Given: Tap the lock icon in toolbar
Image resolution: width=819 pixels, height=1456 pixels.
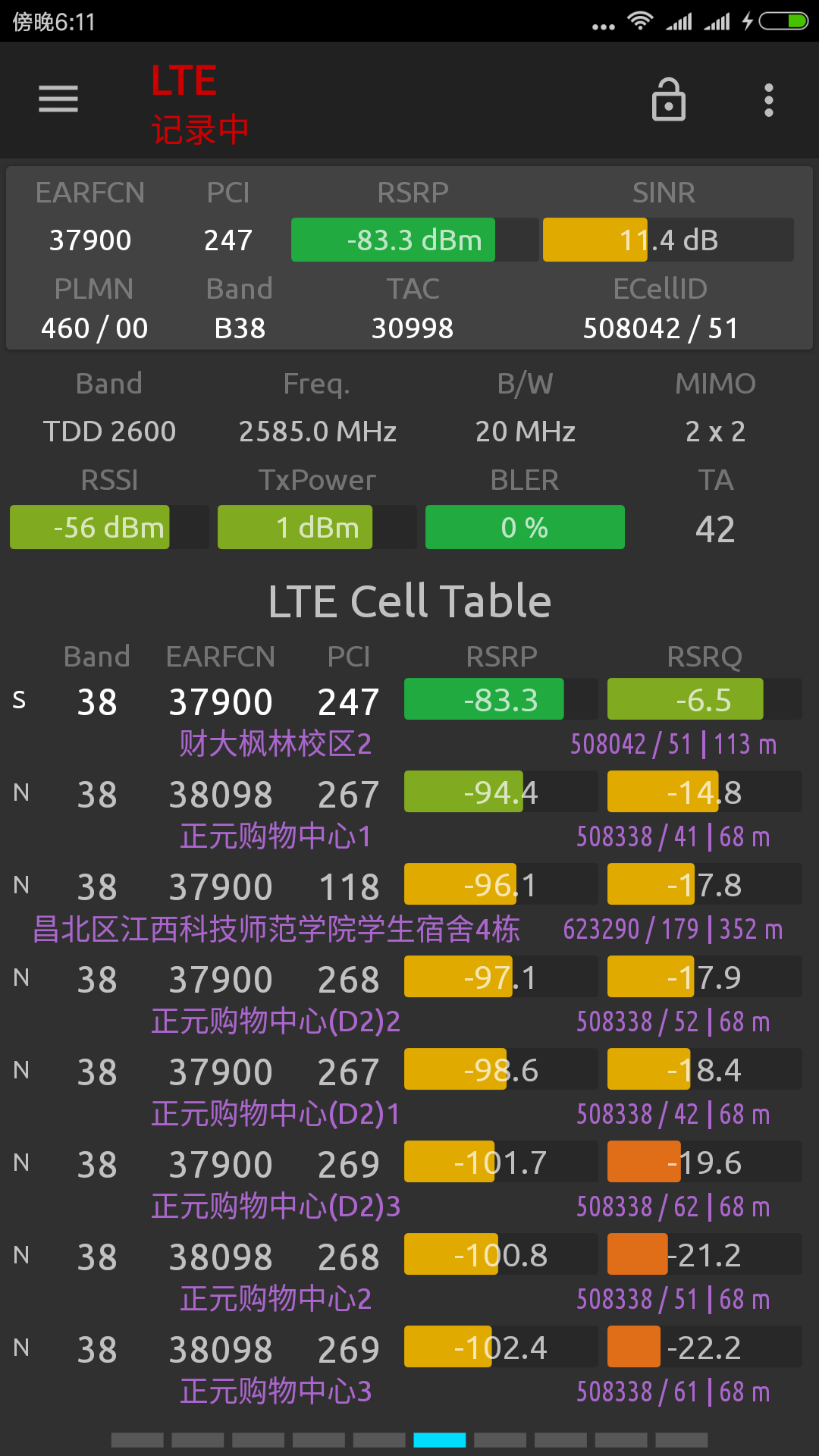Looking at the screenshot, I should coord(669,99).
